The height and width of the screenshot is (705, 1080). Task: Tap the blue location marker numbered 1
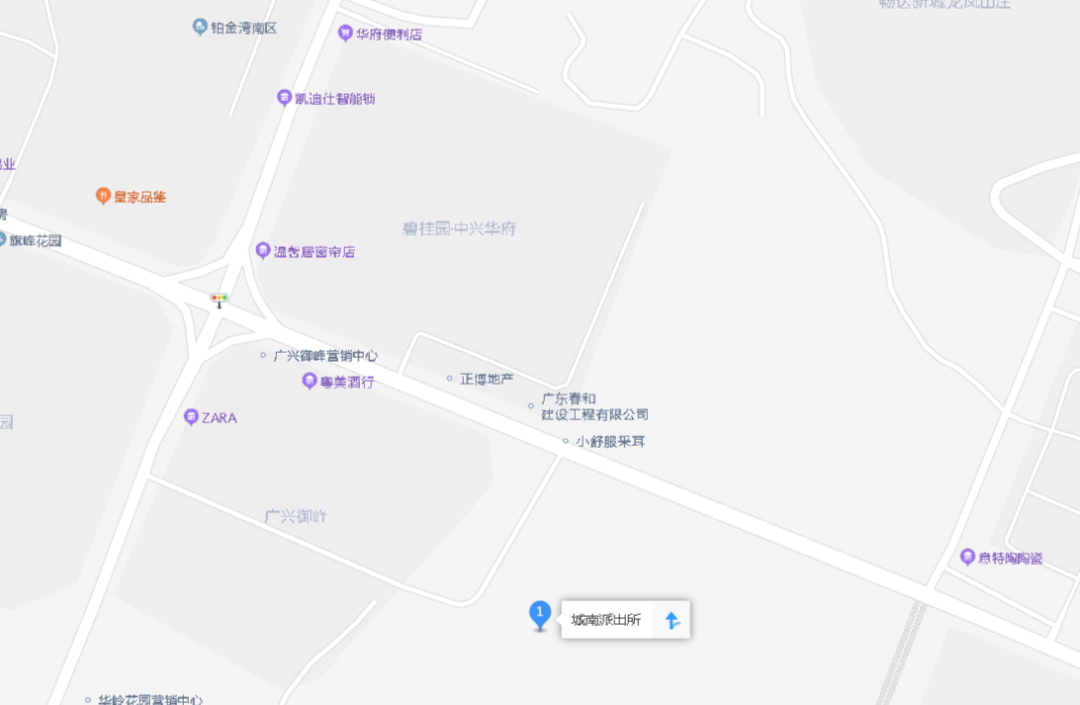tap(540, 613)
